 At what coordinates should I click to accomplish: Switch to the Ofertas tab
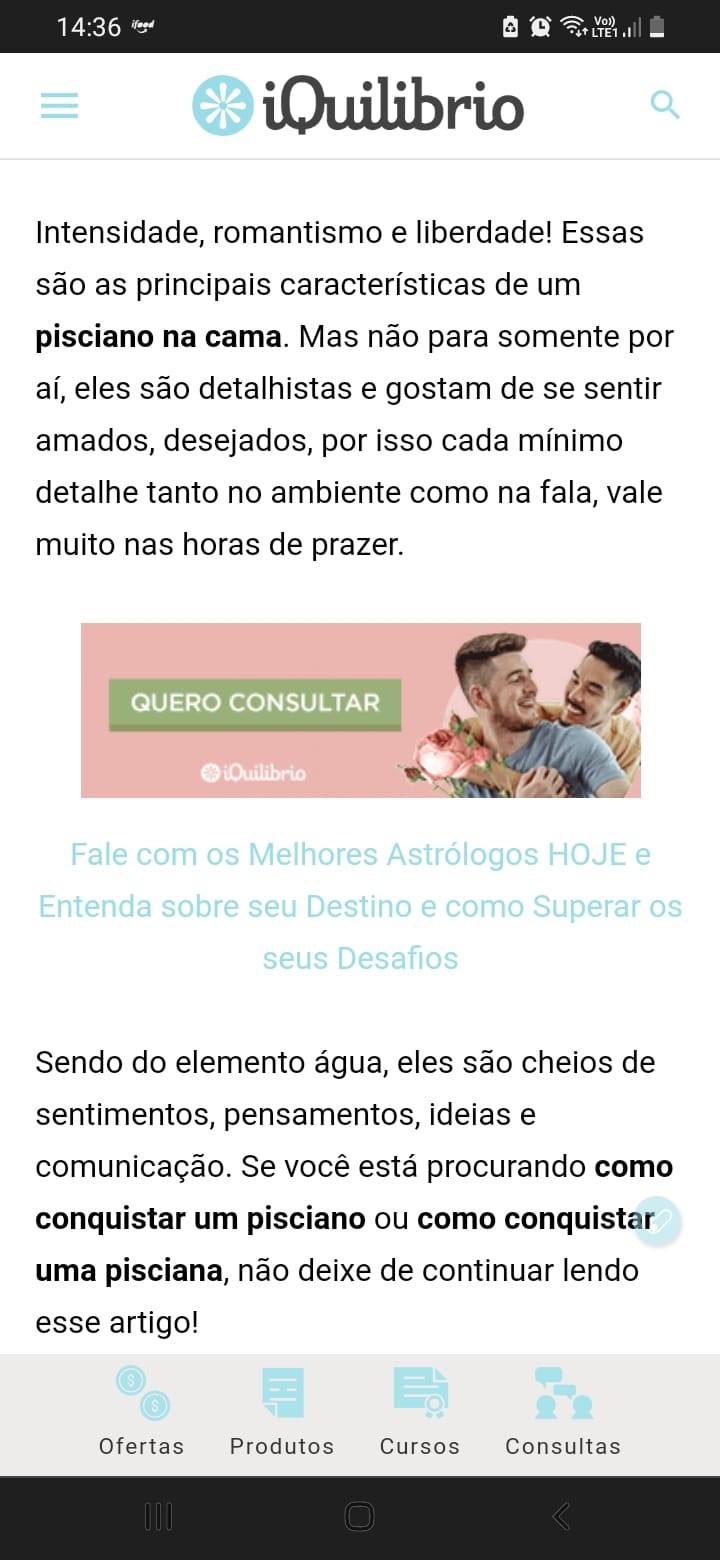141,1412
